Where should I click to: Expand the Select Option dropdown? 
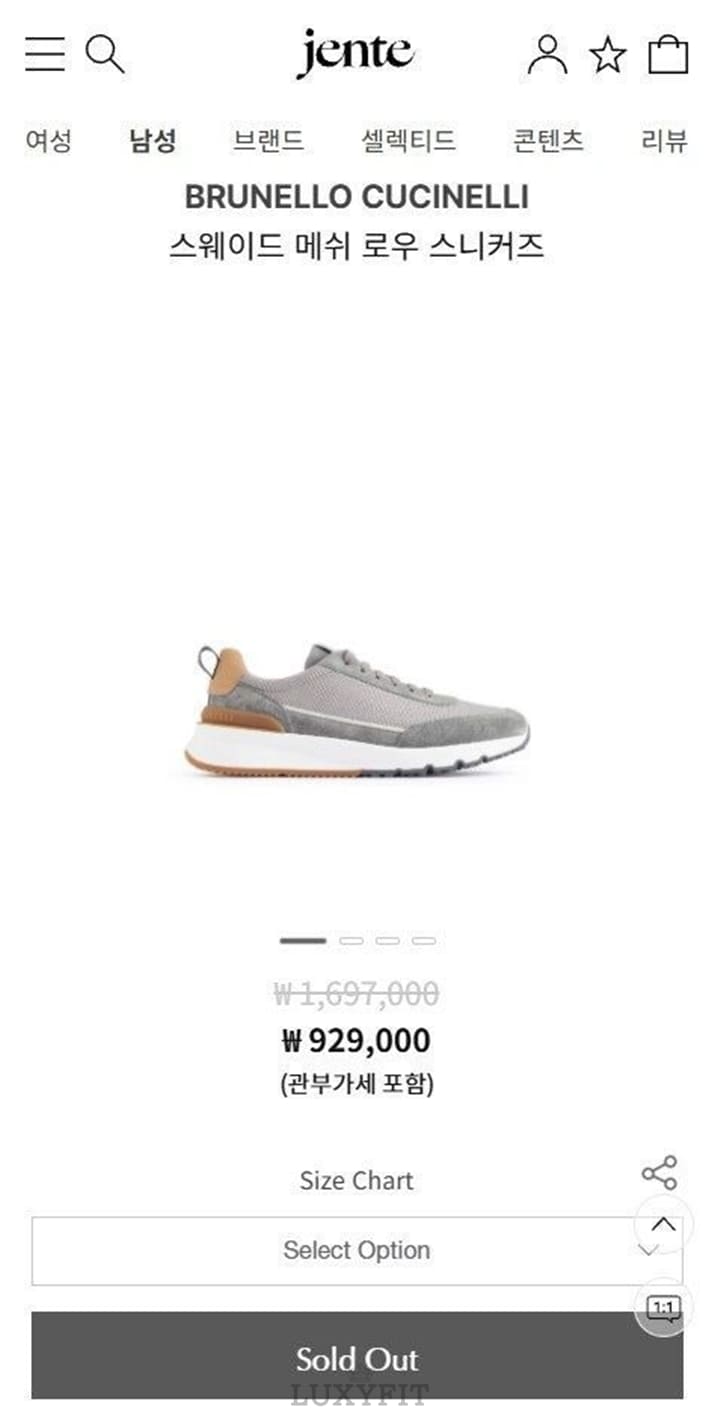pos(356,1250)
